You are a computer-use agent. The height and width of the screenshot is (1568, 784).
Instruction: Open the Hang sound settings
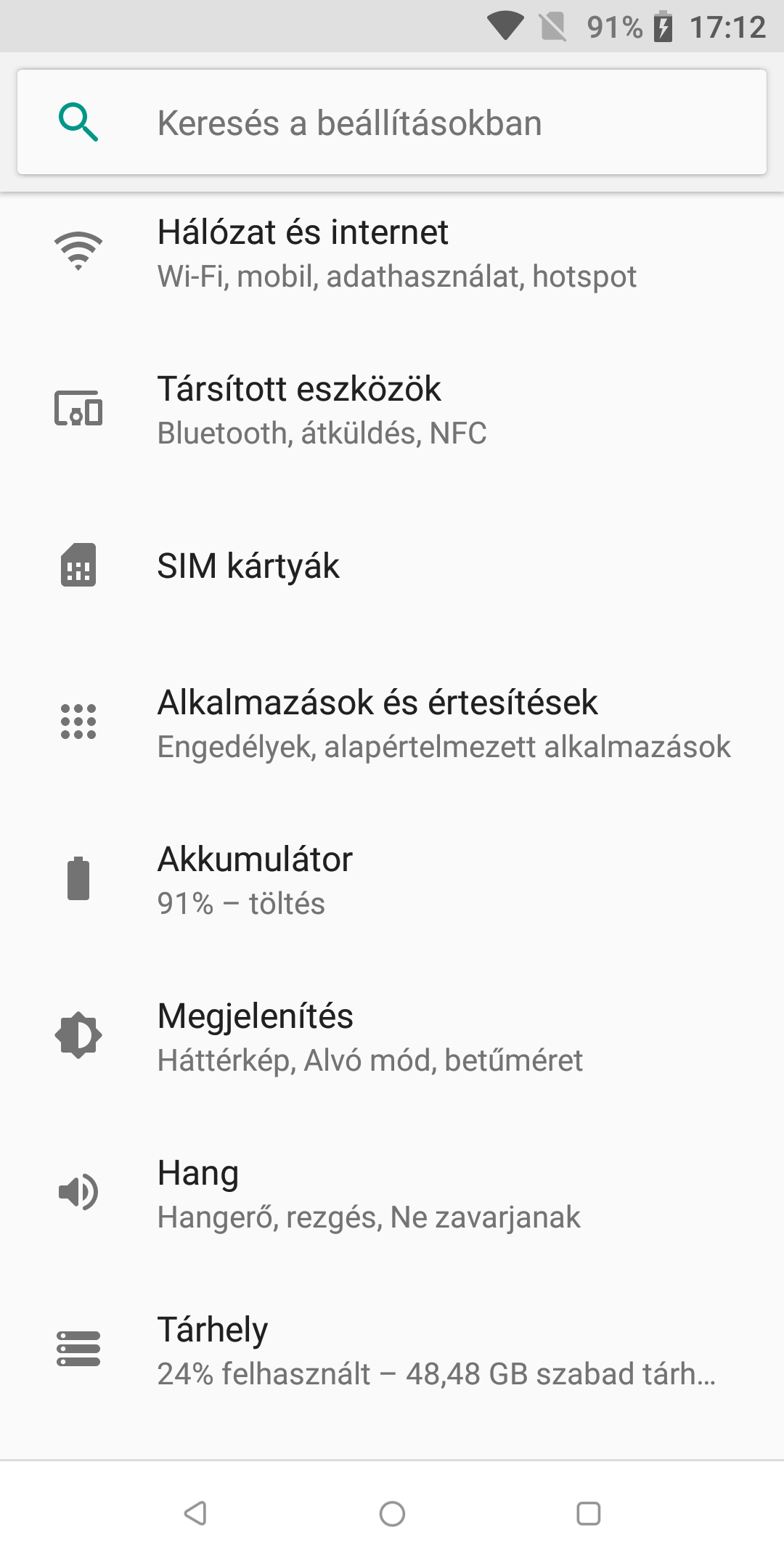coord(392,1193)
